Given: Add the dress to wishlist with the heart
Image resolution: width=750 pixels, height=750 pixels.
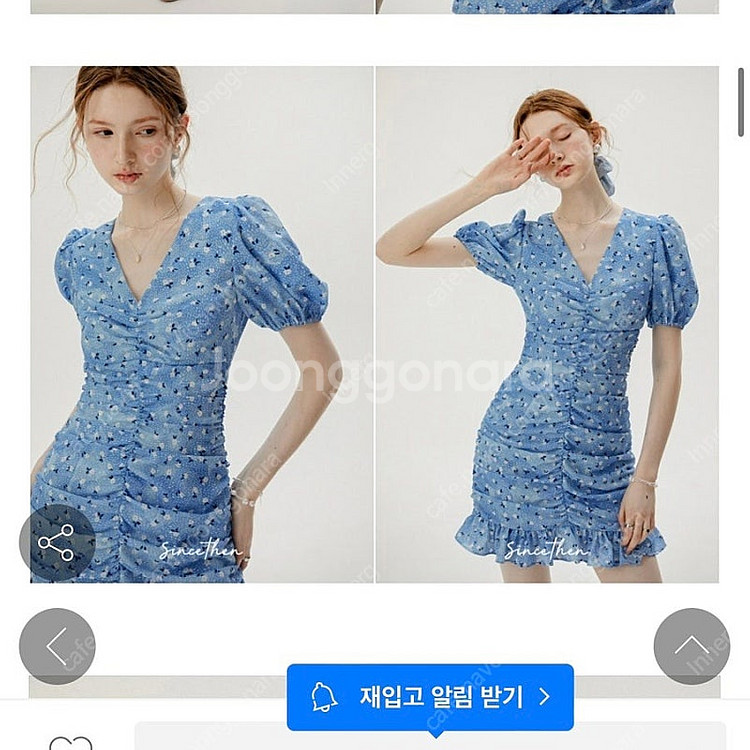Looking at the screenshot, I should pos(70,744).
